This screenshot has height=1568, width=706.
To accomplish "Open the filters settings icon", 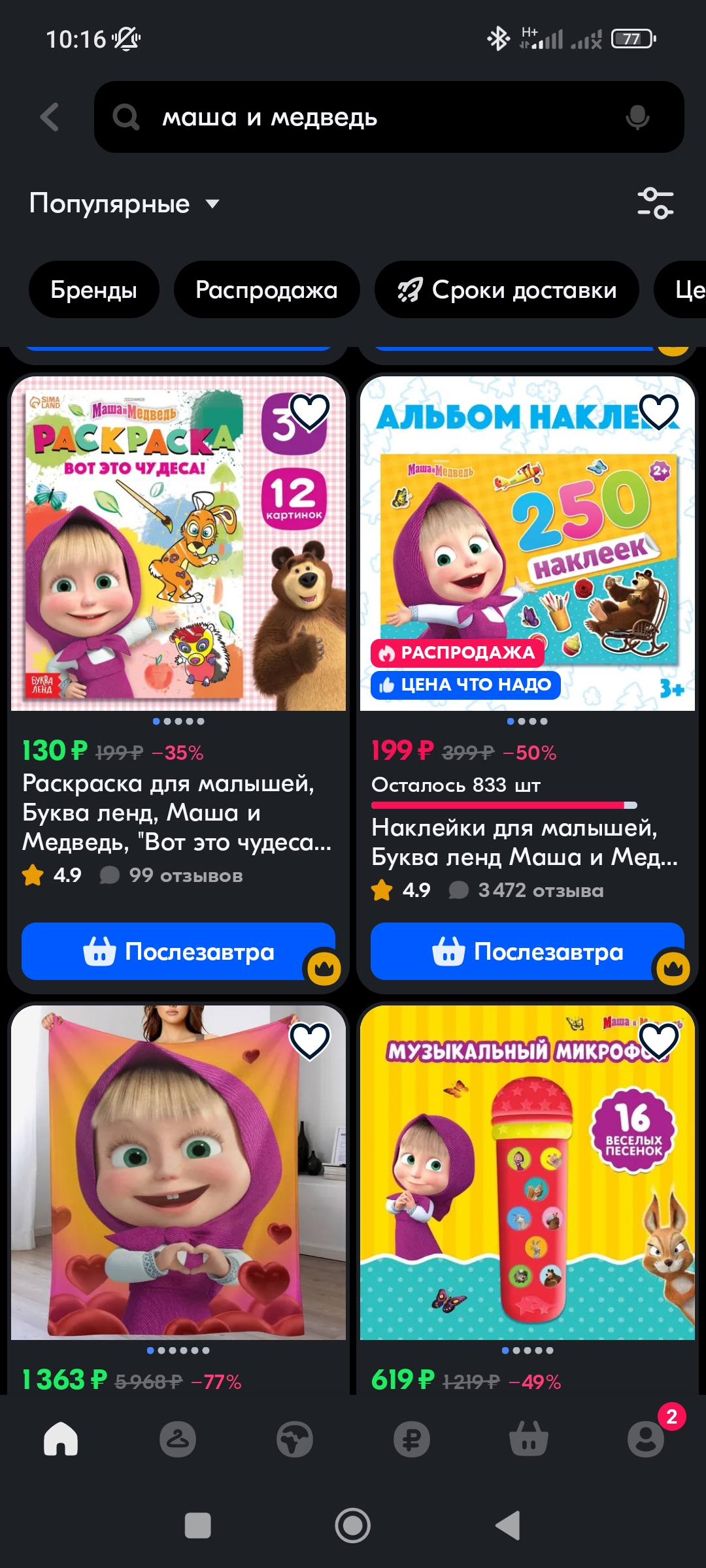I will pos(656,203).
